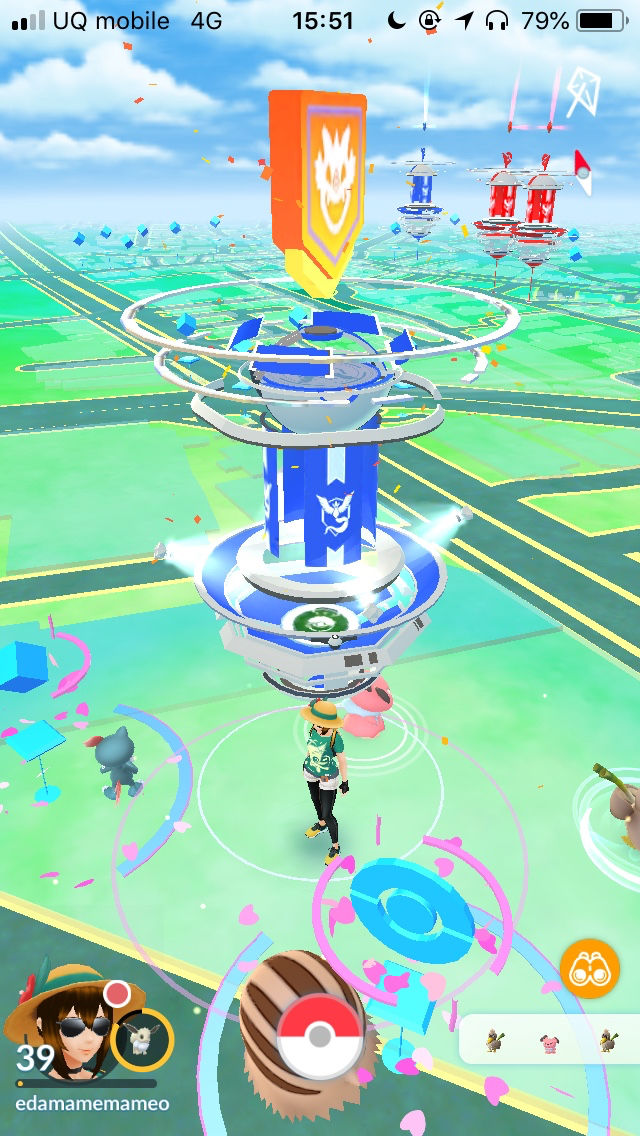Open the main Poké Ball menu
The image size is (640, 1136).
pyautogui.click(x=319, y=1037)
